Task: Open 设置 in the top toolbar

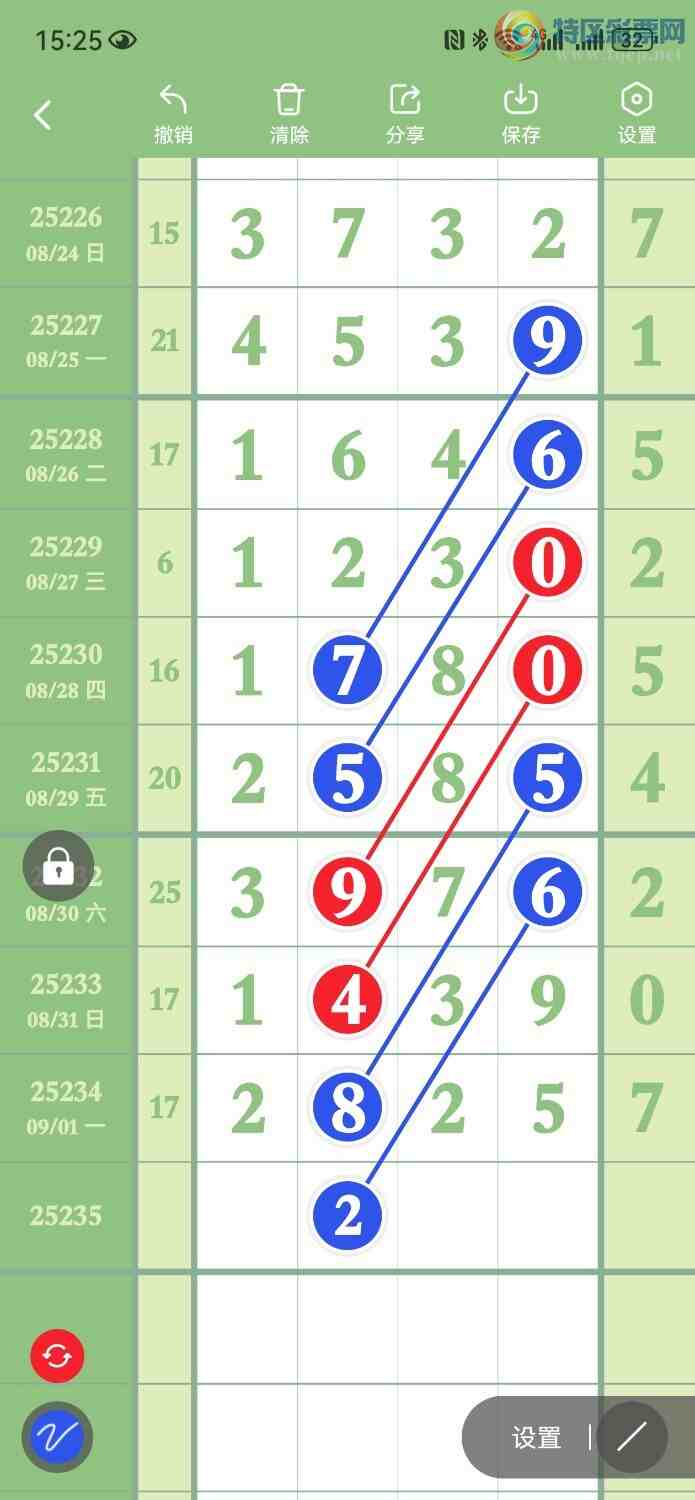Action: [637, 115]
